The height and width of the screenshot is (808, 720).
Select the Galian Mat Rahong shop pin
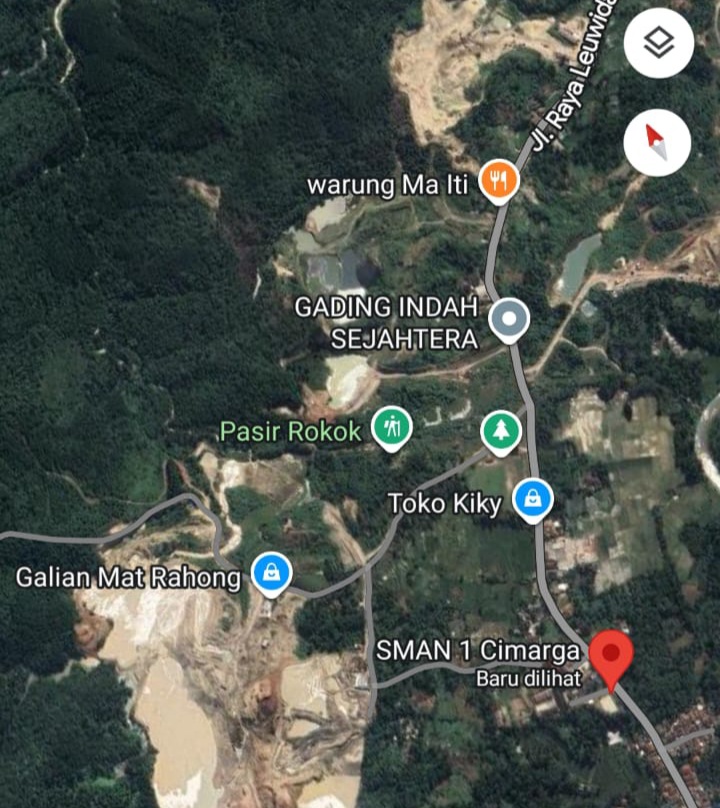click(x=271, y=573)
